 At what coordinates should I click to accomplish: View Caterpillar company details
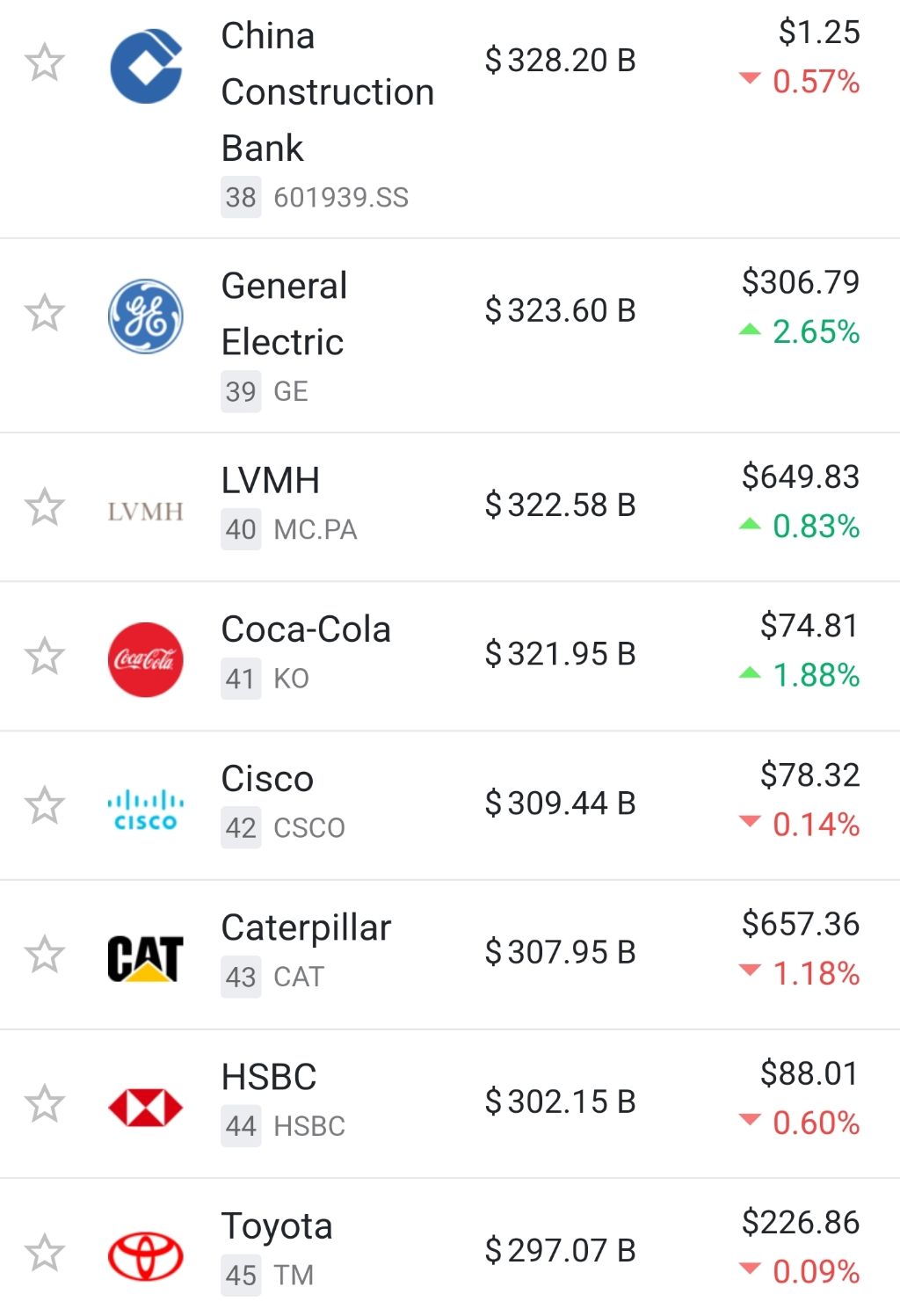(x=306, y=928)
